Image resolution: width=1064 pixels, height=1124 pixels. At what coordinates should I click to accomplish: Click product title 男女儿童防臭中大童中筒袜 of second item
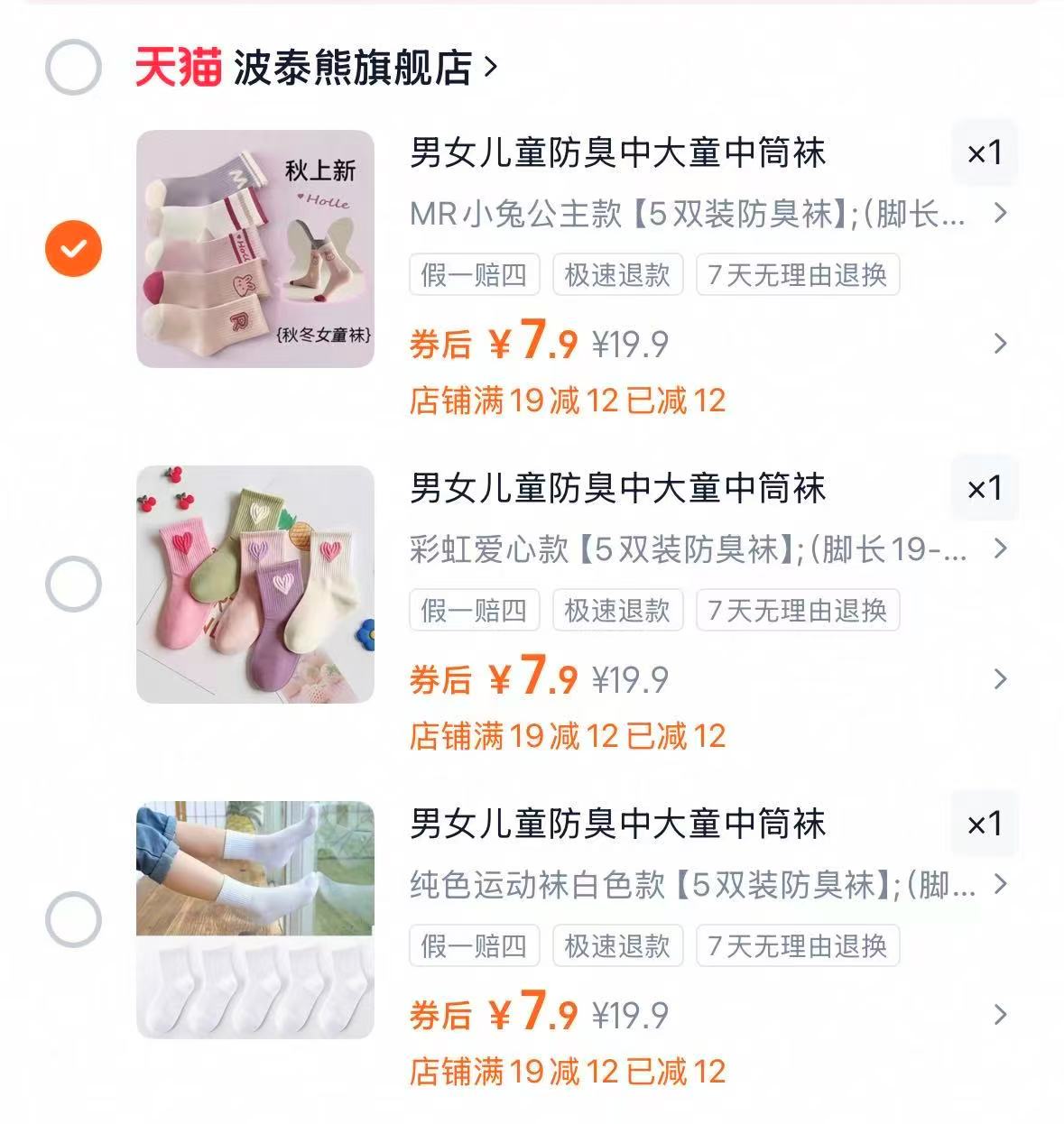pyautogui.click(x=619, y=490)
